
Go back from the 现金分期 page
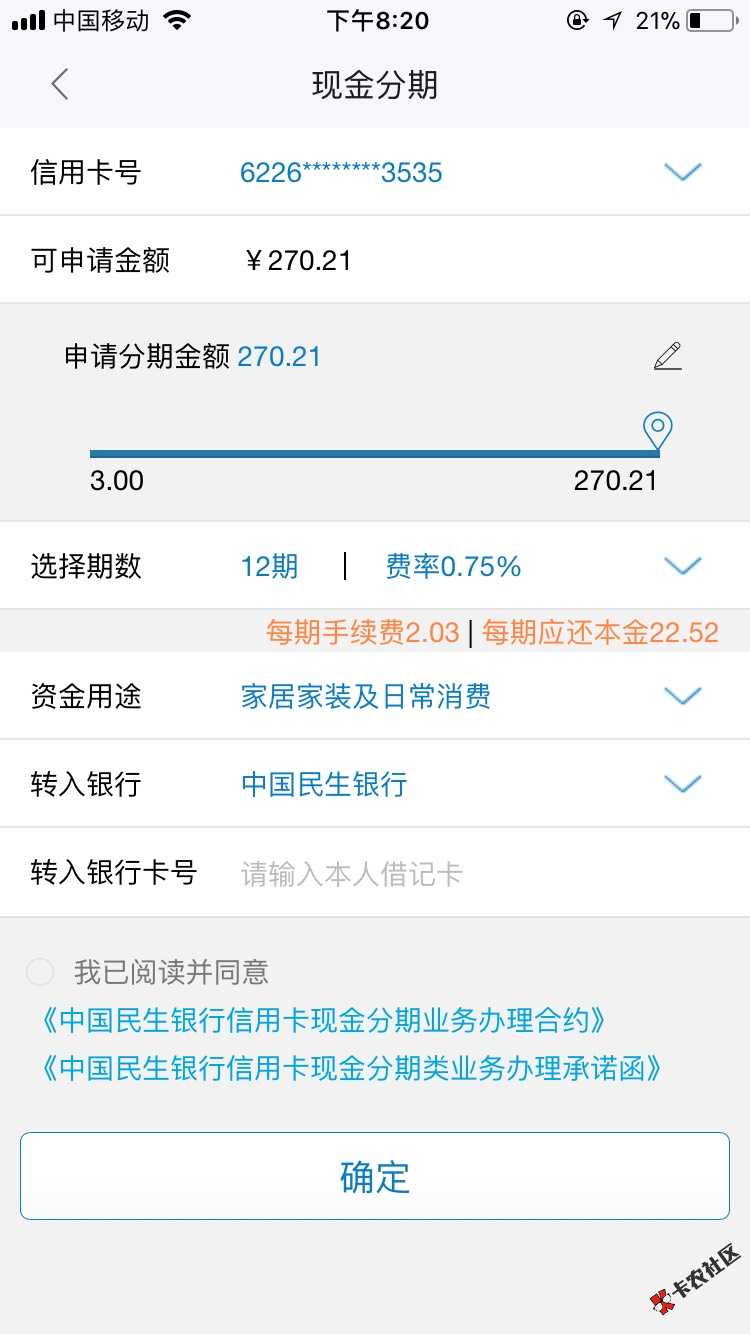coord(60,85)
